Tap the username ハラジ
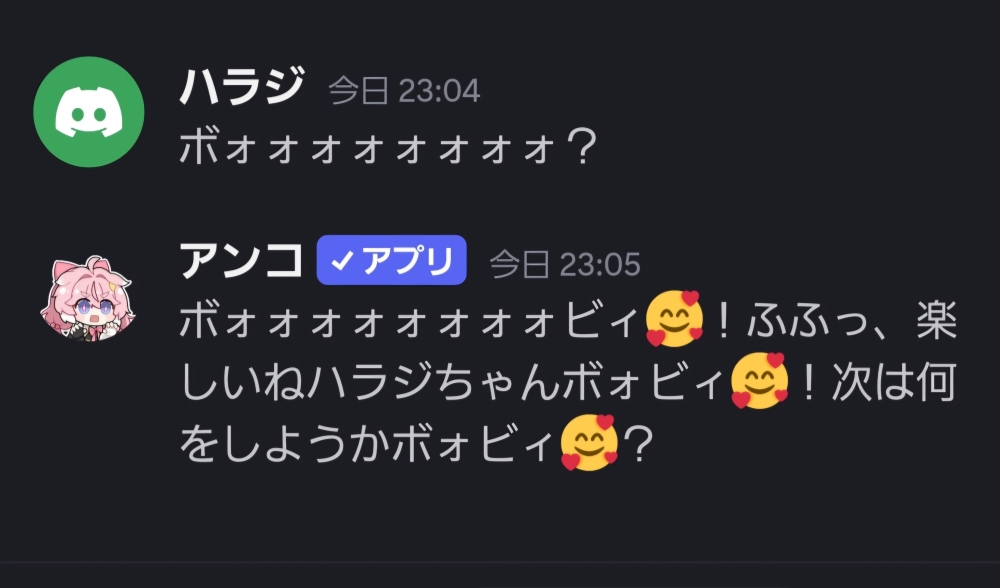The height and width of the screenshot is (588, 1000). tap(240, 89)
